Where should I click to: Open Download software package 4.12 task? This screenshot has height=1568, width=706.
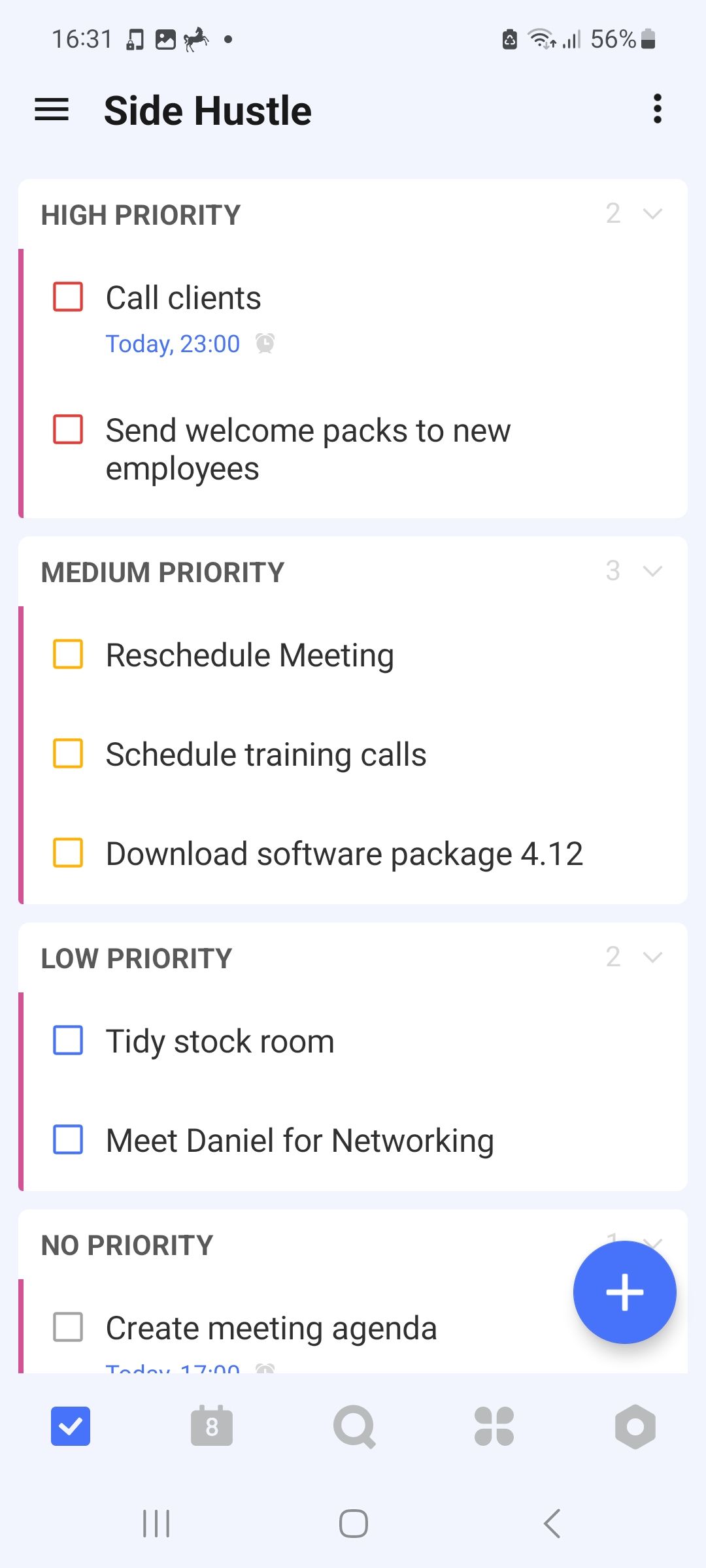pos(344,854)
